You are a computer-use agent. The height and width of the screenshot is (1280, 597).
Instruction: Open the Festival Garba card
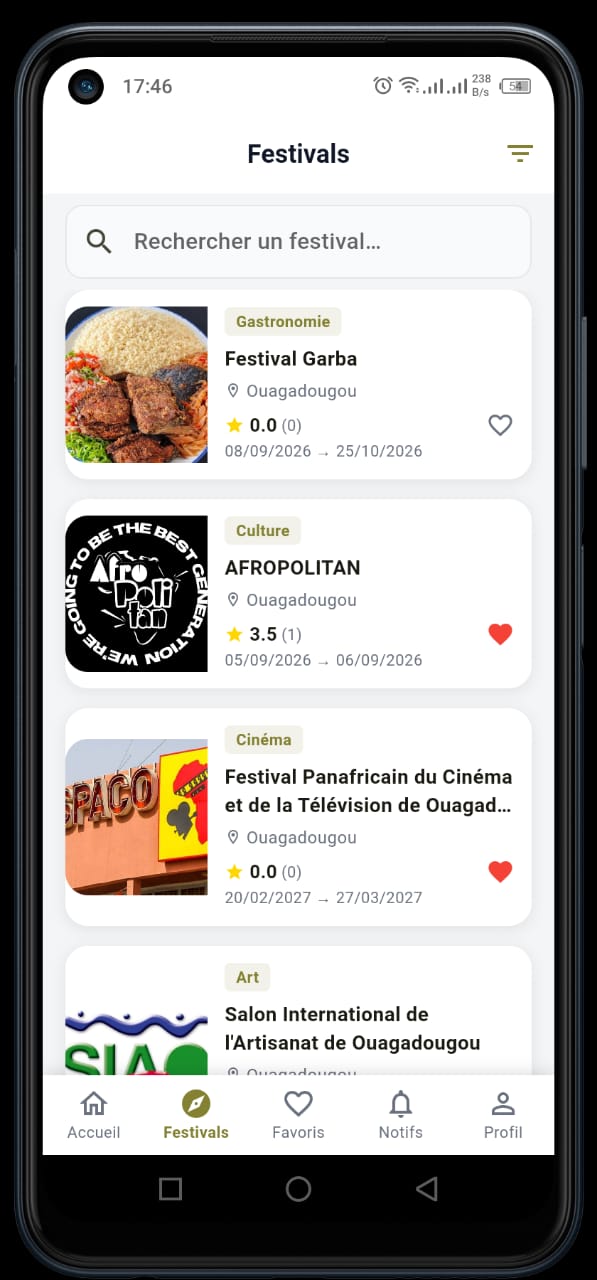pyautogui.click(x=298, y=384)
